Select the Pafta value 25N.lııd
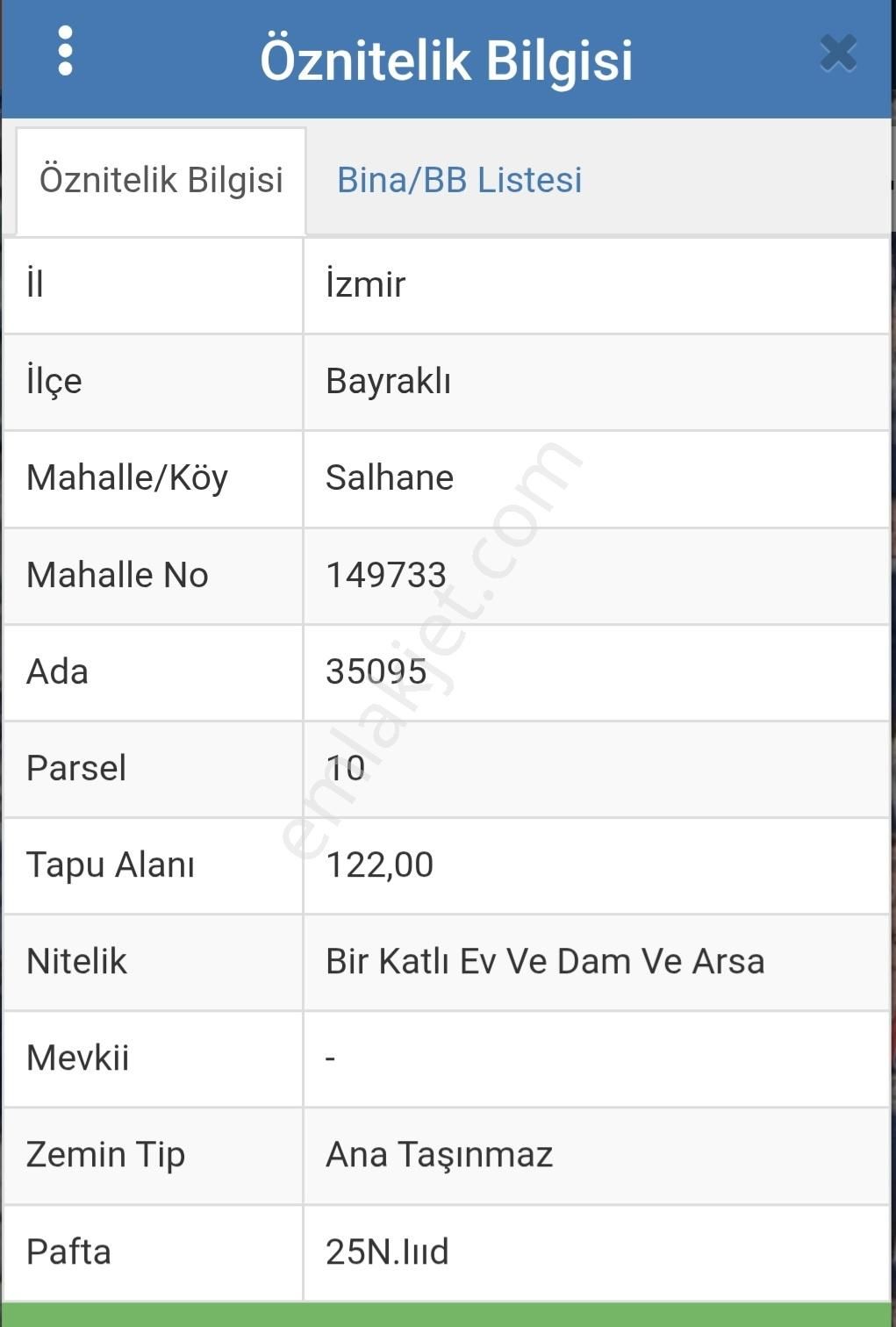This screenshot has height=1327, width=896. pyautogui.click(x=386, y=1253)
